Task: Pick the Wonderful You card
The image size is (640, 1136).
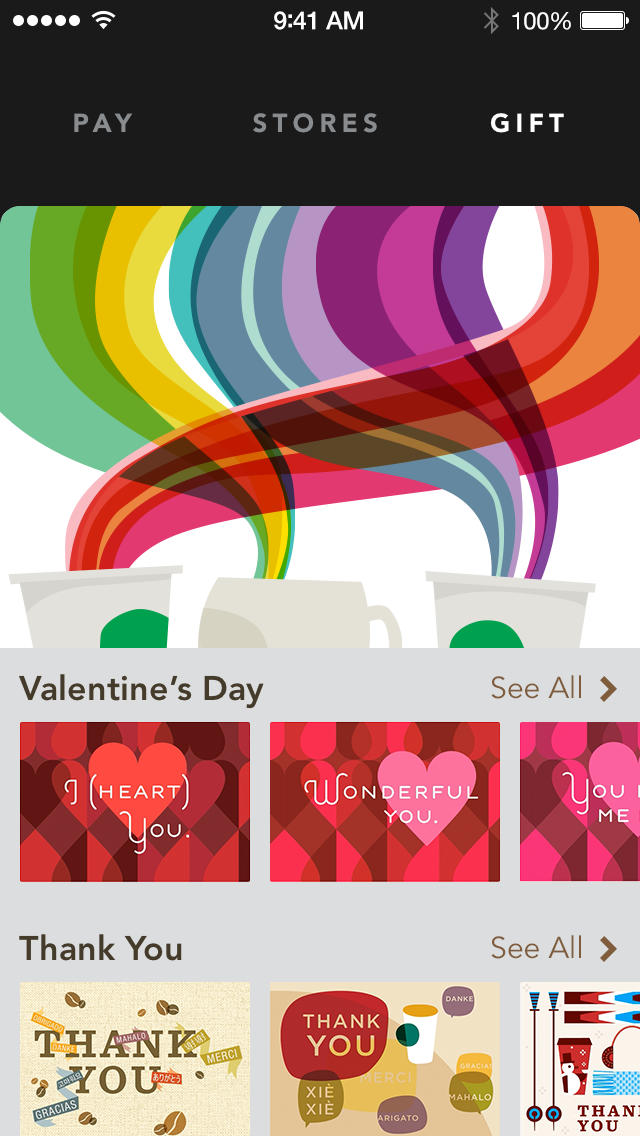Action: 385,801
